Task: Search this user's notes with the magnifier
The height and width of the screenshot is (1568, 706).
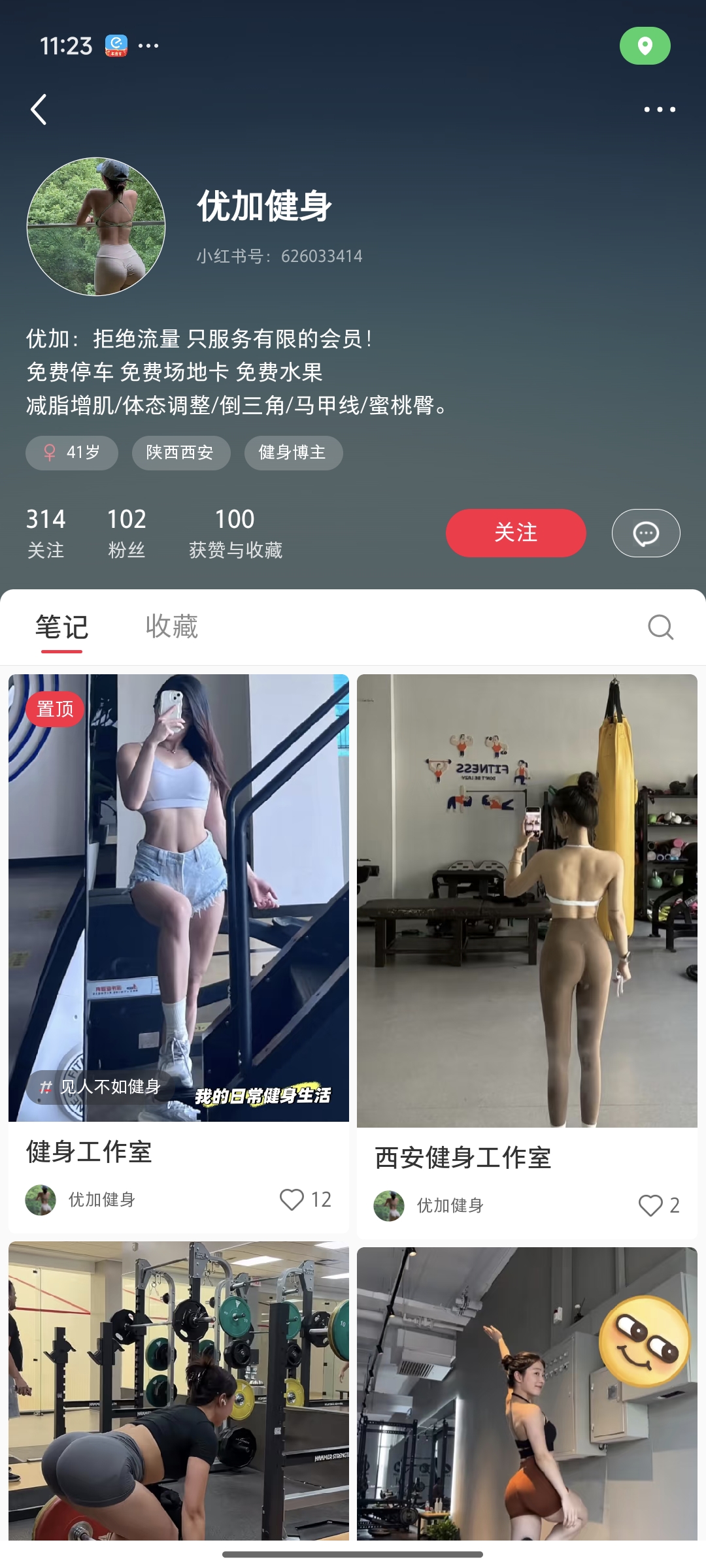Action: (x=660, y=627)
